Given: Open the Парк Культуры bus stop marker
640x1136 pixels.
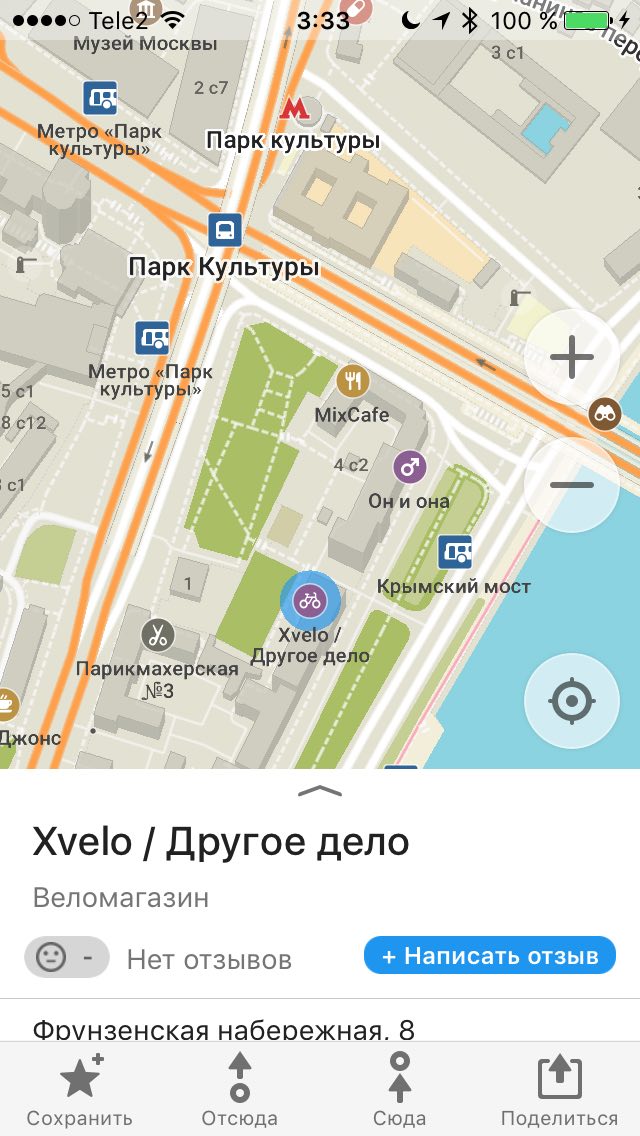Looking at the screenshot, I should click(x=225, y=231).
